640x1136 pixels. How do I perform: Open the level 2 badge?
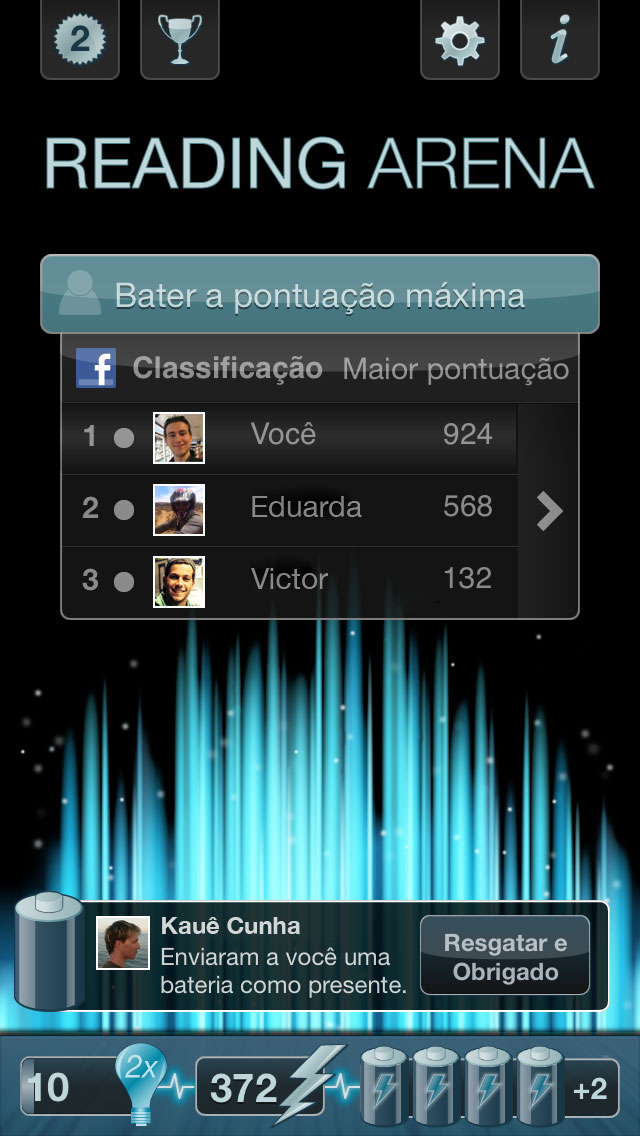(x=80, y=39)
